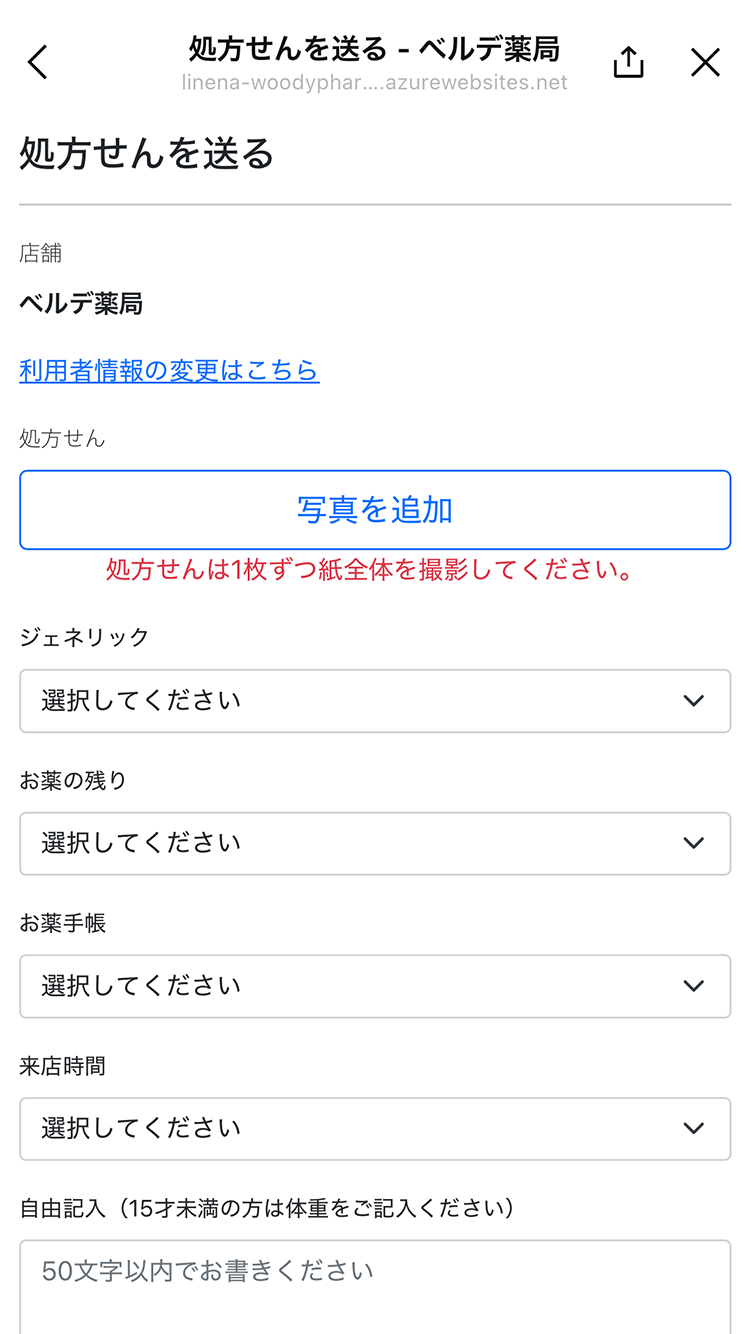Open the お薬手帳 selection dropdown
Screen dimensions: 750x1334
click(375, 986)
